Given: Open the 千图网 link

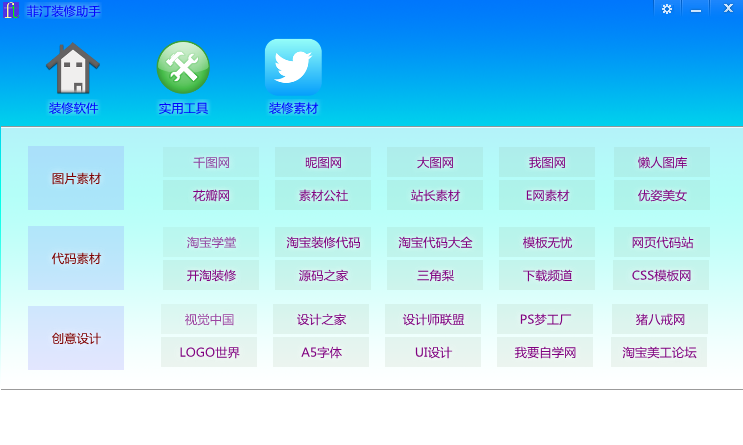Looking at the screenshot, I should 211,162.
